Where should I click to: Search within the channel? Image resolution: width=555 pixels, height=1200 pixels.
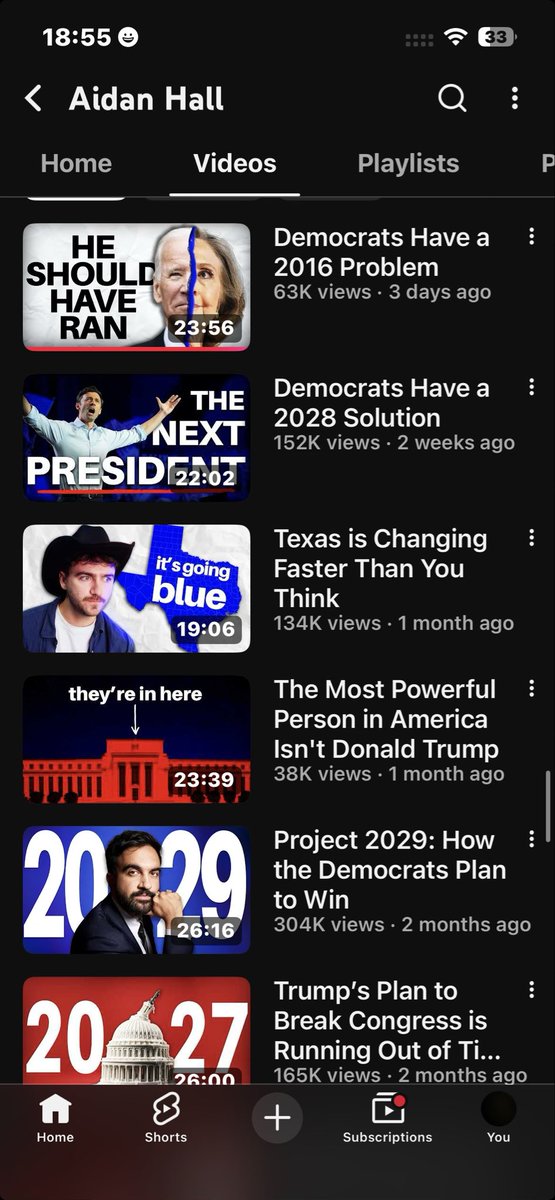coord(452,98)
